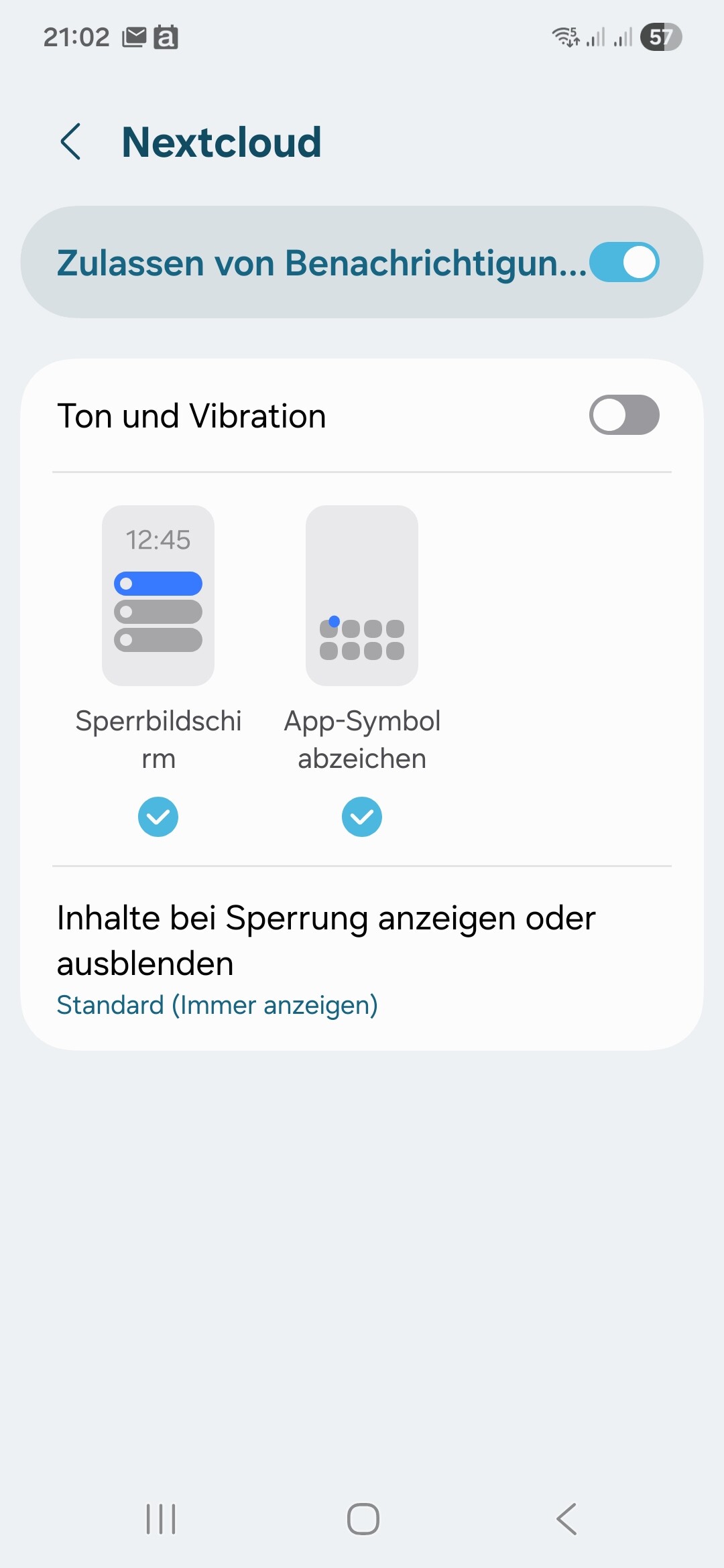Viewport: 724px width, 1568px height.
Task: Uncheck Sperrbildschirm notification type
Action: pos(158,817)
